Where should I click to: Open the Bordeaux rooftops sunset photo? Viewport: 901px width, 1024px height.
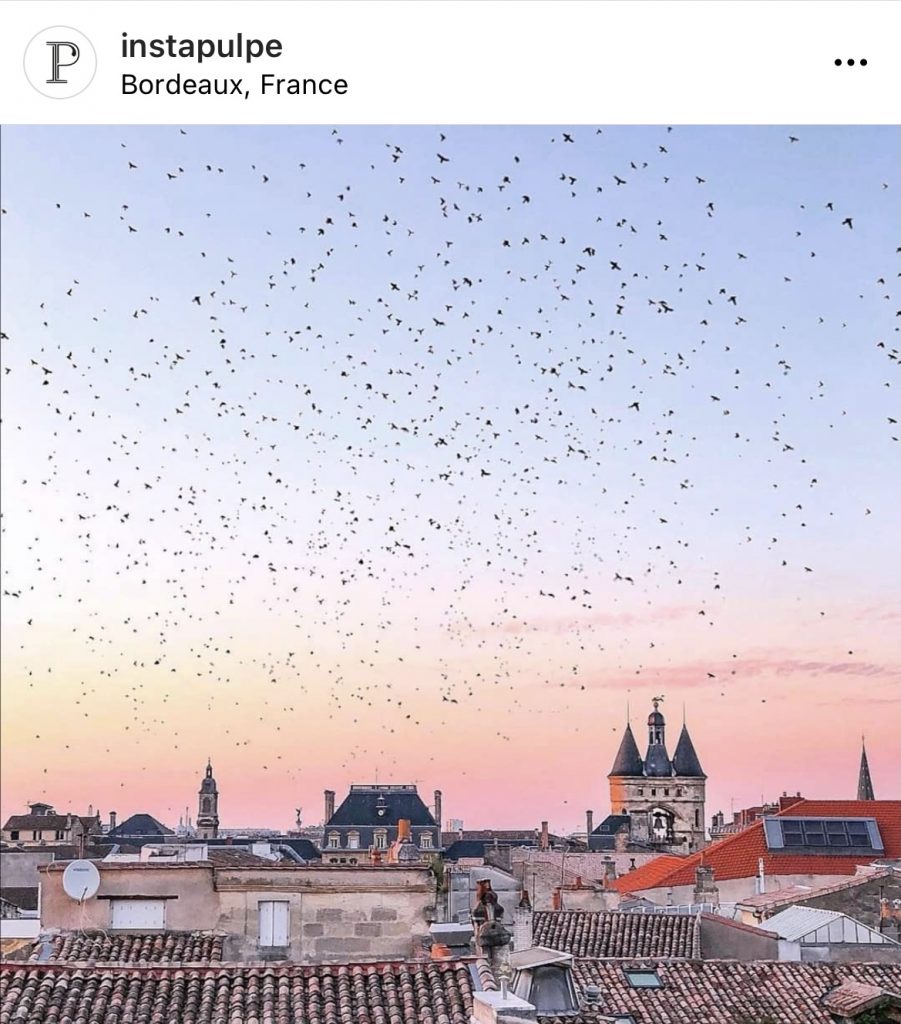450,573
